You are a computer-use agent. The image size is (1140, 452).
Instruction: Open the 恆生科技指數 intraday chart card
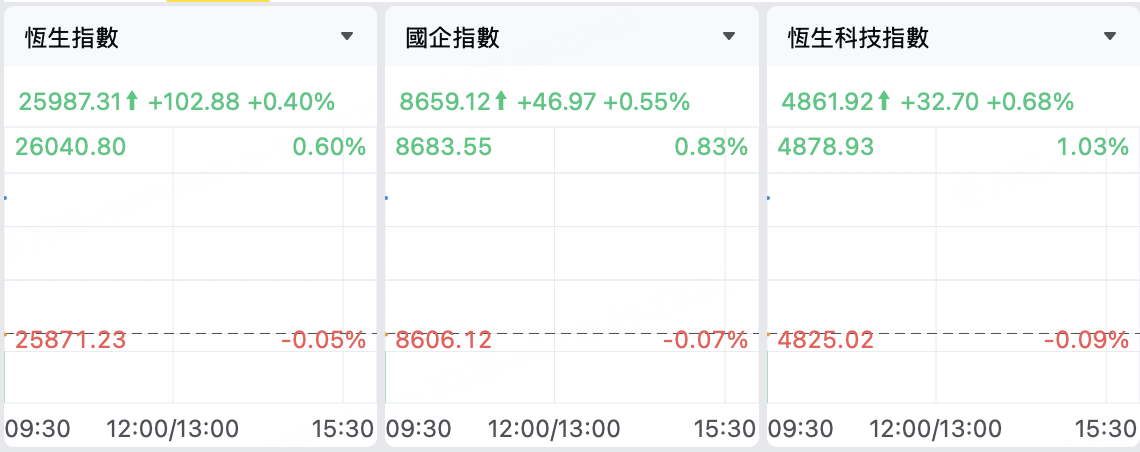click(954, 227)
